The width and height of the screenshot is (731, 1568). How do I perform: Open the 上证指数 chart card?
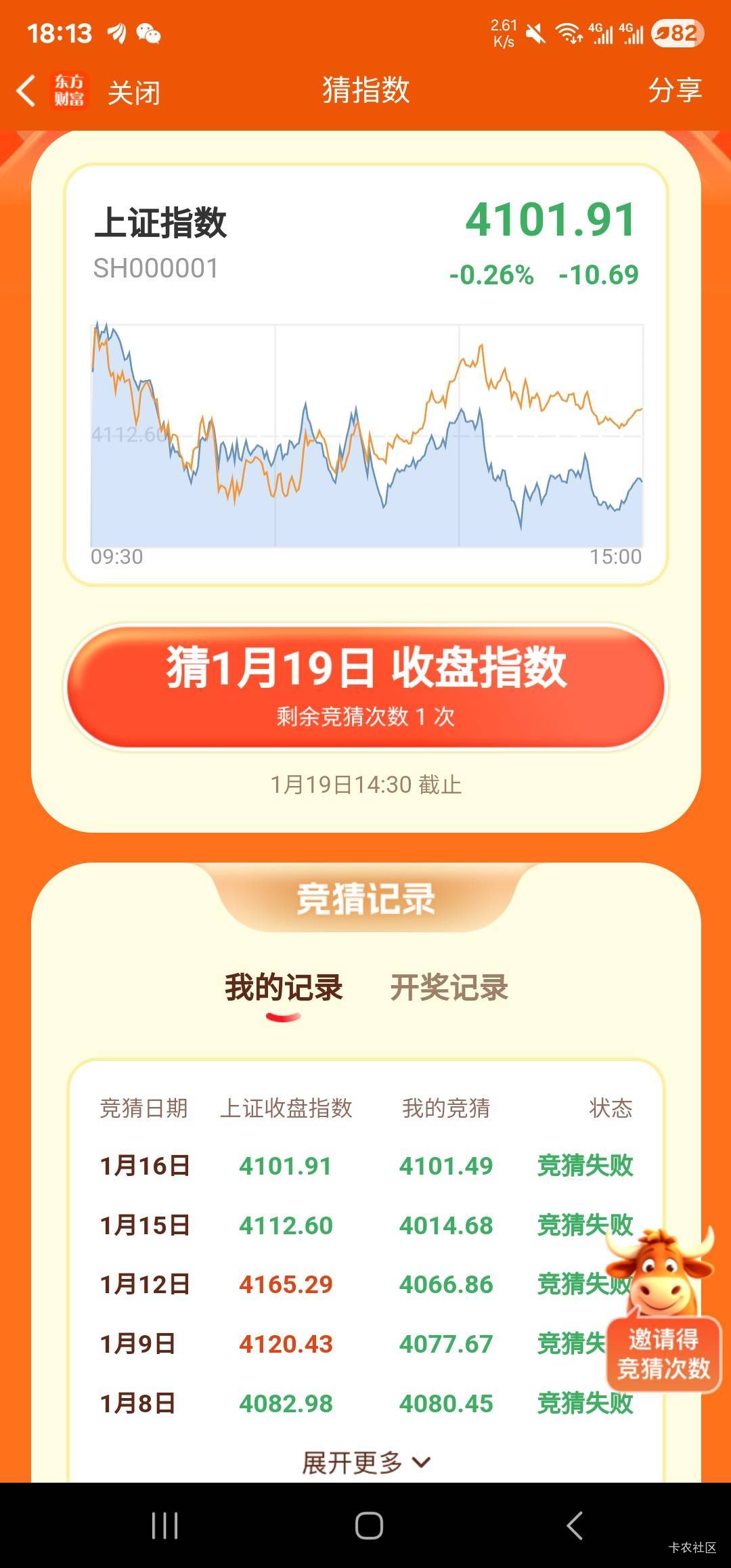[x=365, y=374]
